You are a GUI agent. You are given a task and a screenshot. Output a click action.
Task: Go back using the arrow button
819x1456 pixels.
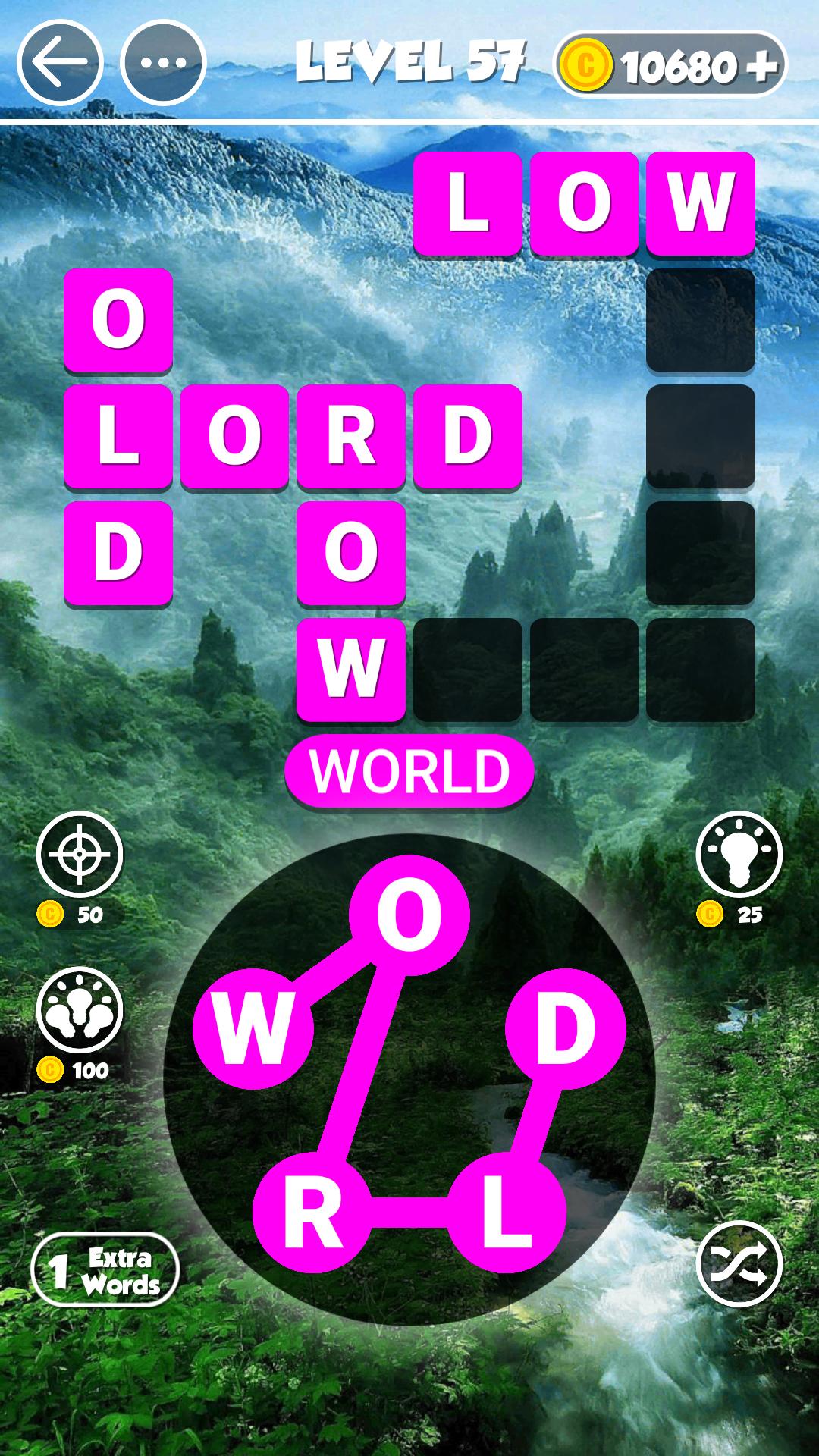pyautogui.click(x=59, y=63)
